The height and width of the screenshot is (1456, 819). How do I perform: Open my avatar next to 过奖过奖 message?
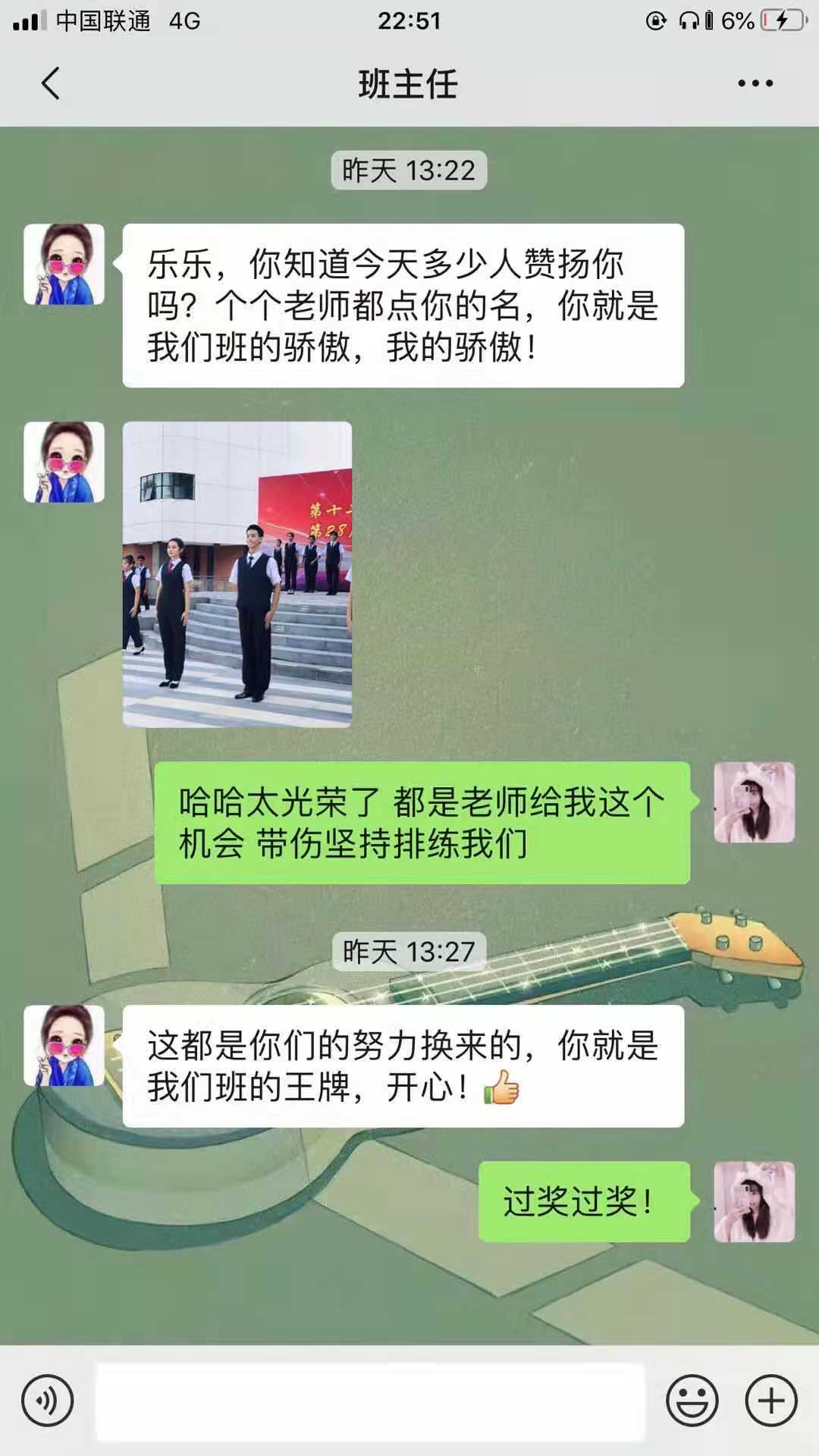(754, 1201)
